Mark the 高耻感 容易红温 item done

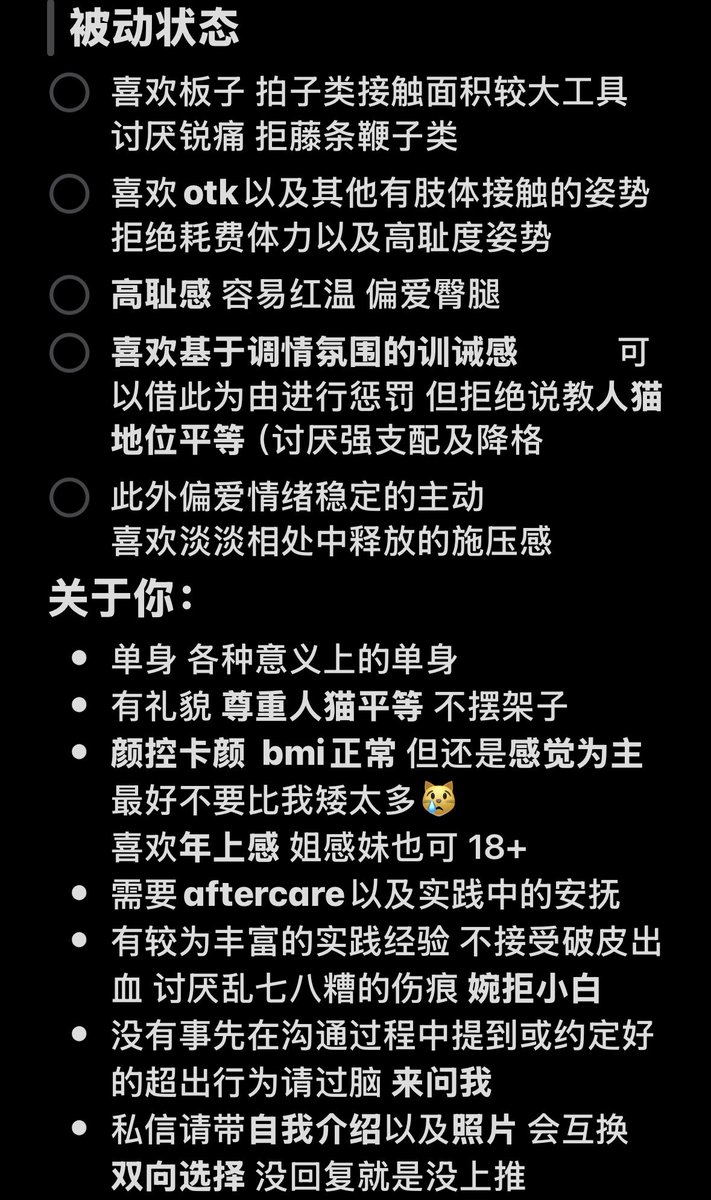(69, 295)
